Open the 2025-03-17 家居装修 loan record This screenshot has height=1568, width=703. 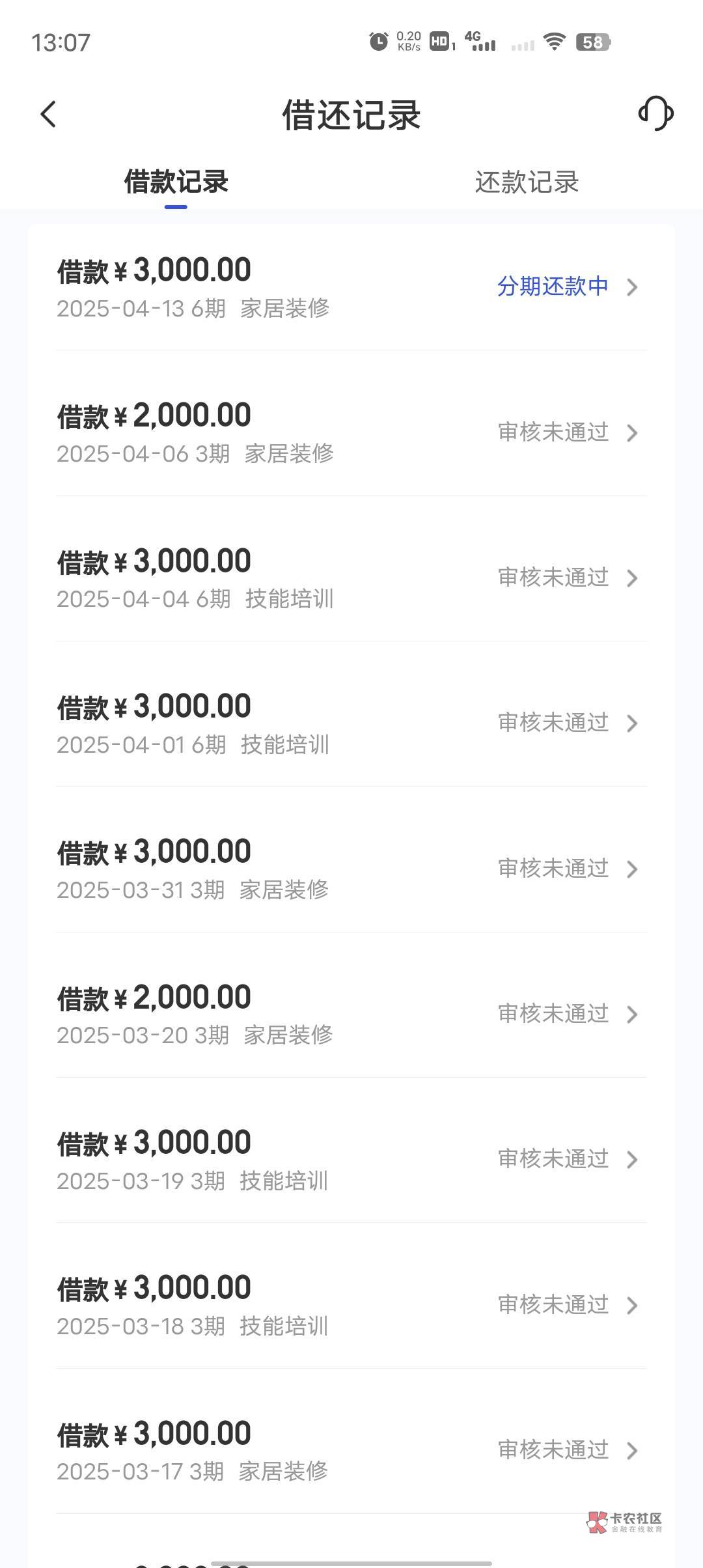tap(351, 1450)
